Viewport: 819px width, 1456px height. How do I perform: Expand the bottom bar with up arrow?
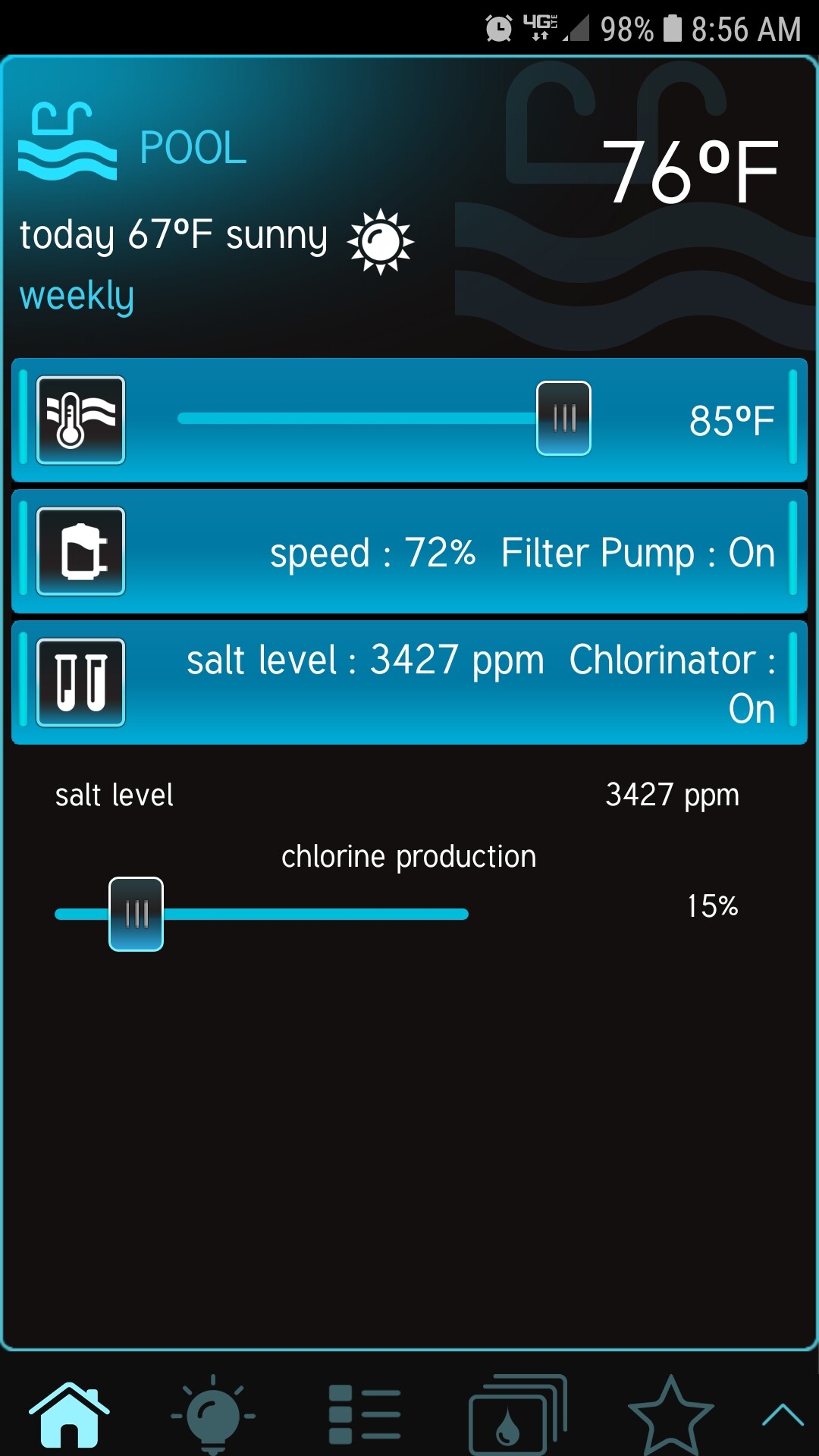click(x=783, y=1415)
